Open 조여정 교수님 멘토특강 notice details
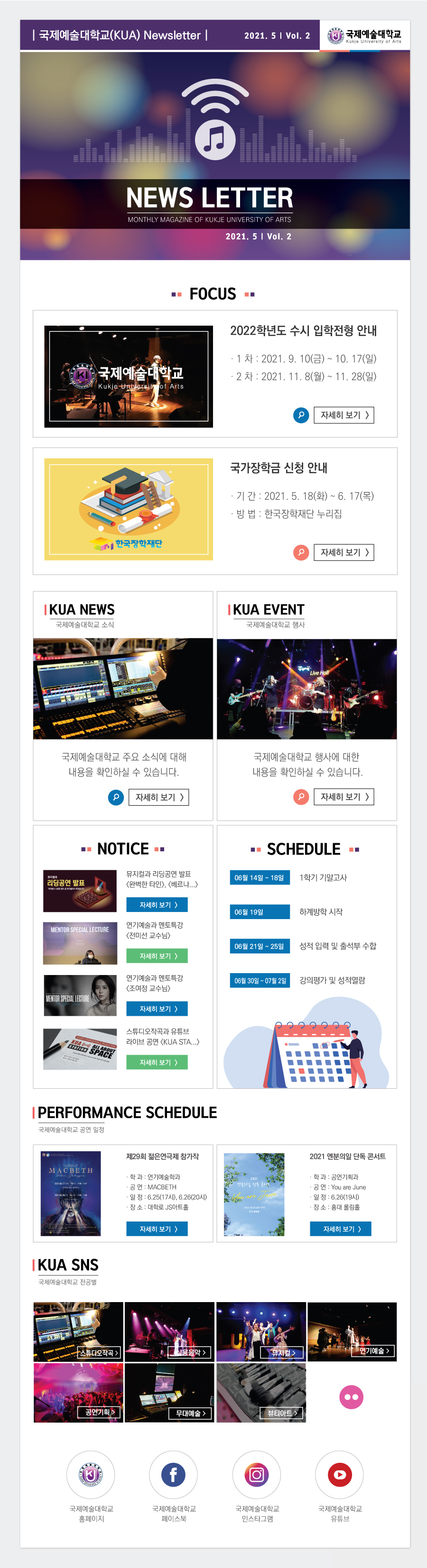 tap(157, 1009)
